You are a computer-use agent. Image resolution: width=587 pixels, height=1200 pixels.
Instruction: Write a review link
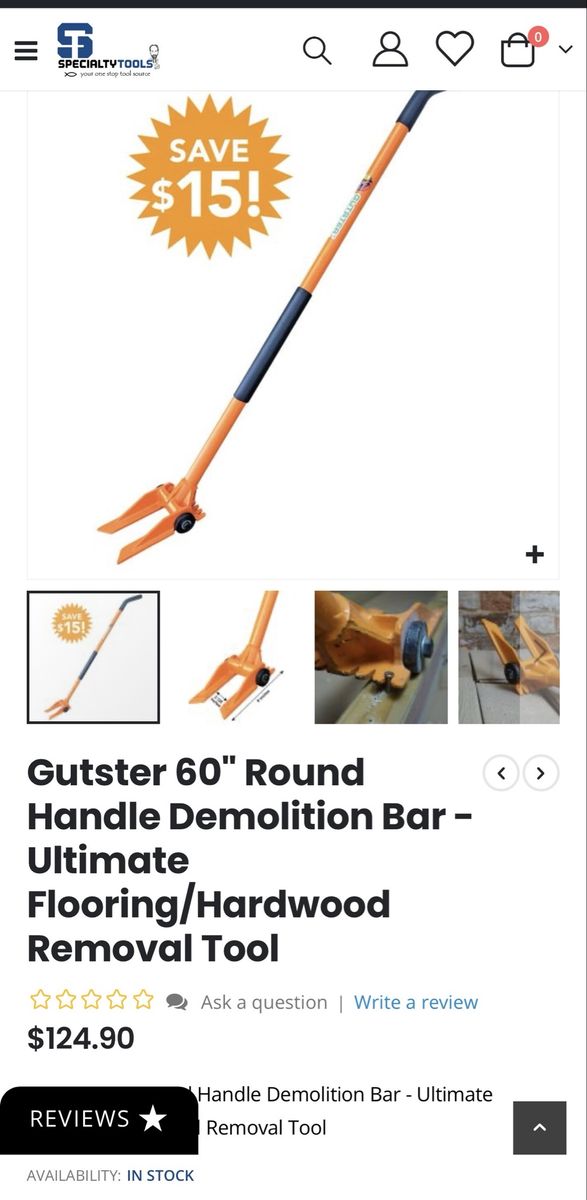pos(416,1002)
